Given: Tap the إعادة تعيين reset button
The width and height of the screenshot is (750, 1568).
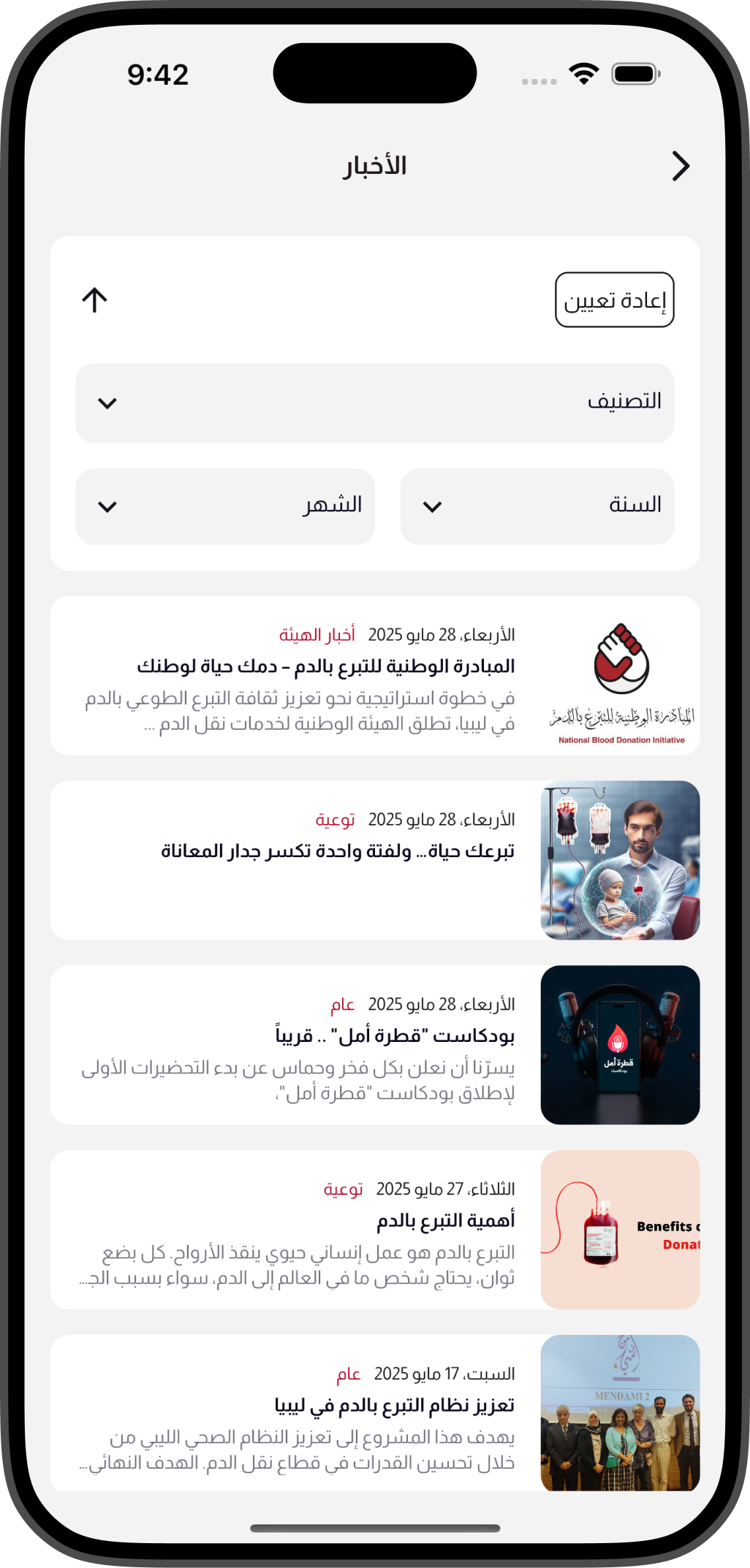Looking at the screenshot, I should 614,300.
